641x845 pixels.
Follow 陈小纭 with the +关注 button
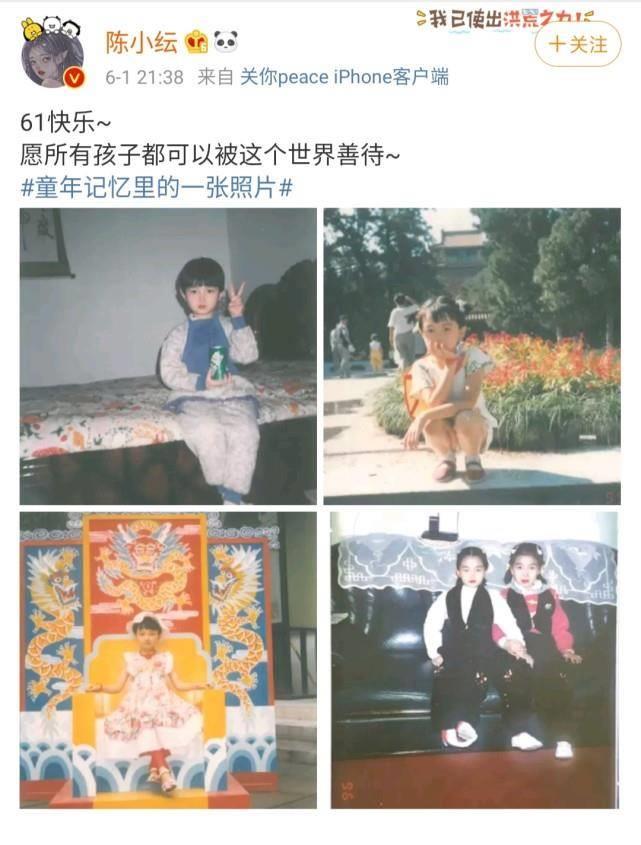click(x=577, y=45)
